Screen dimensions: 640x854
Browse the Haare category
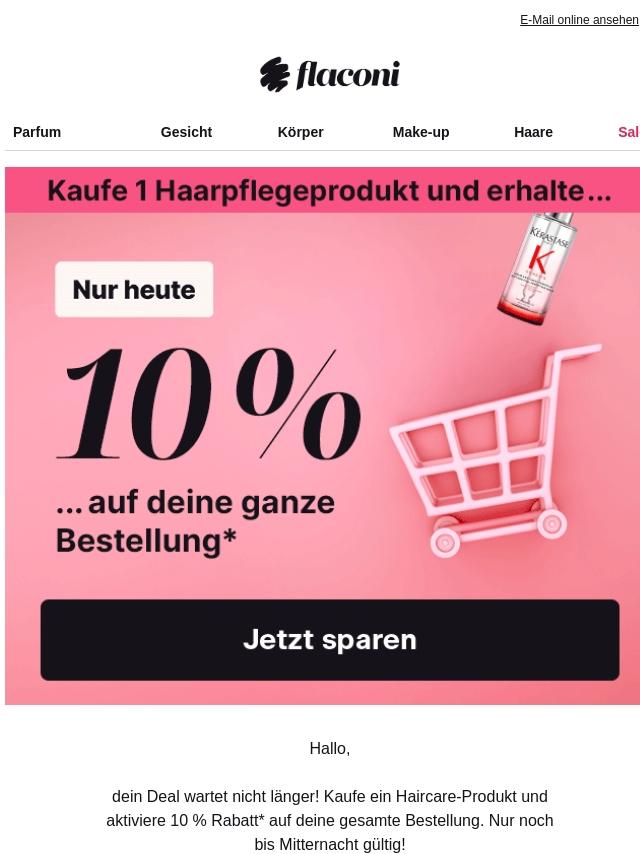[x=533, y=132]
